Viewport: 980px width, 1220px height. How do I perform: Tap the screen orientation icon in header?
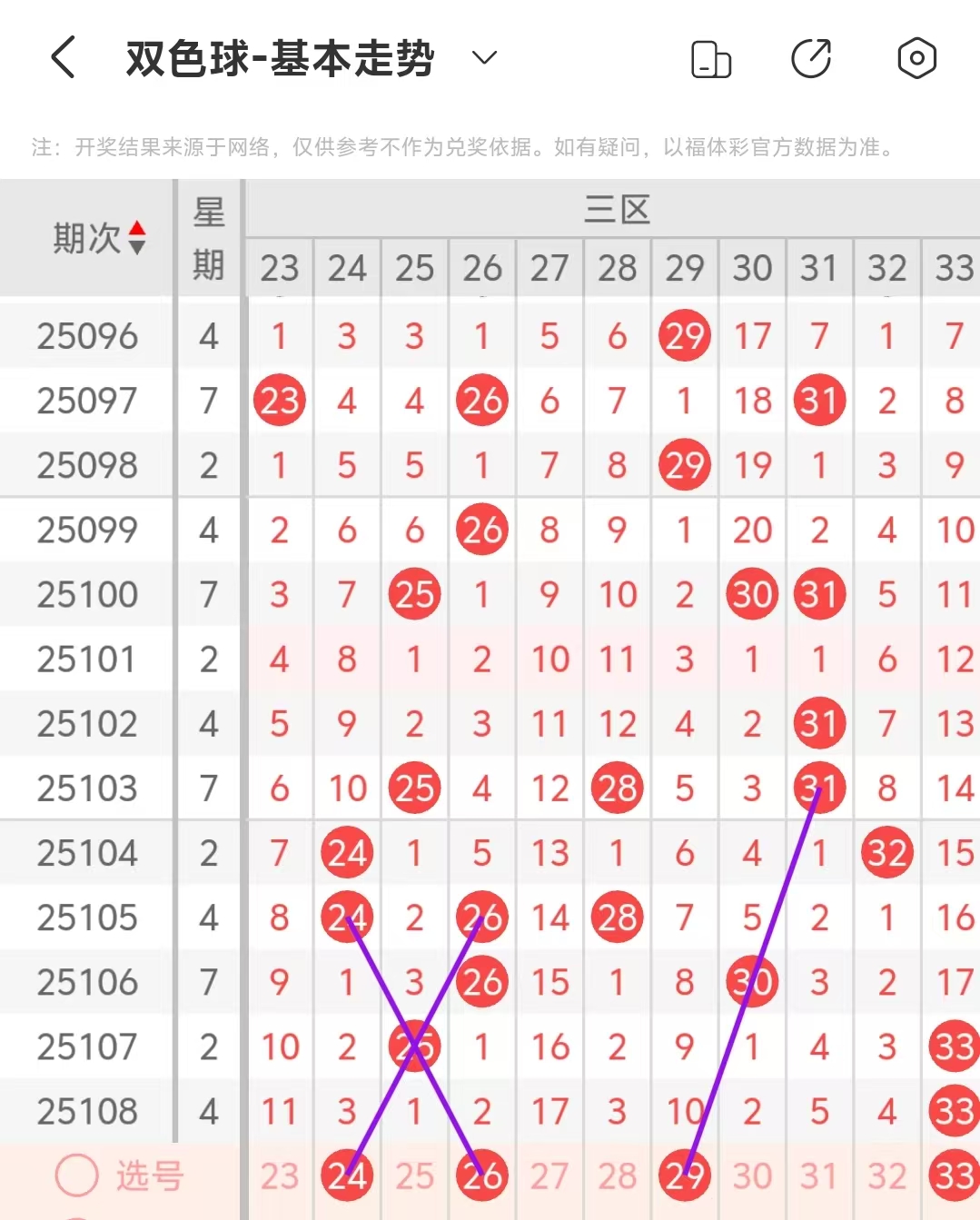(711, 59)
